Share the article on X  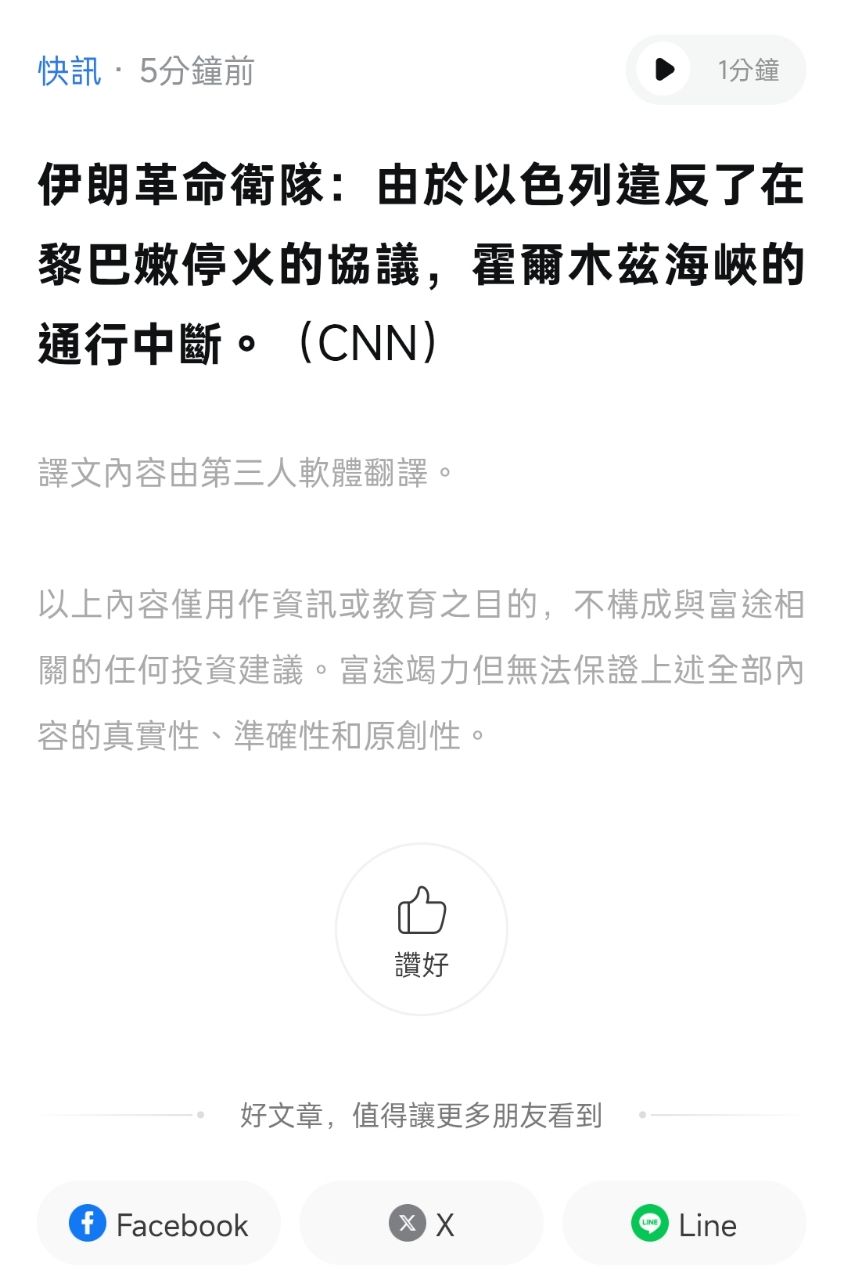421,1224
